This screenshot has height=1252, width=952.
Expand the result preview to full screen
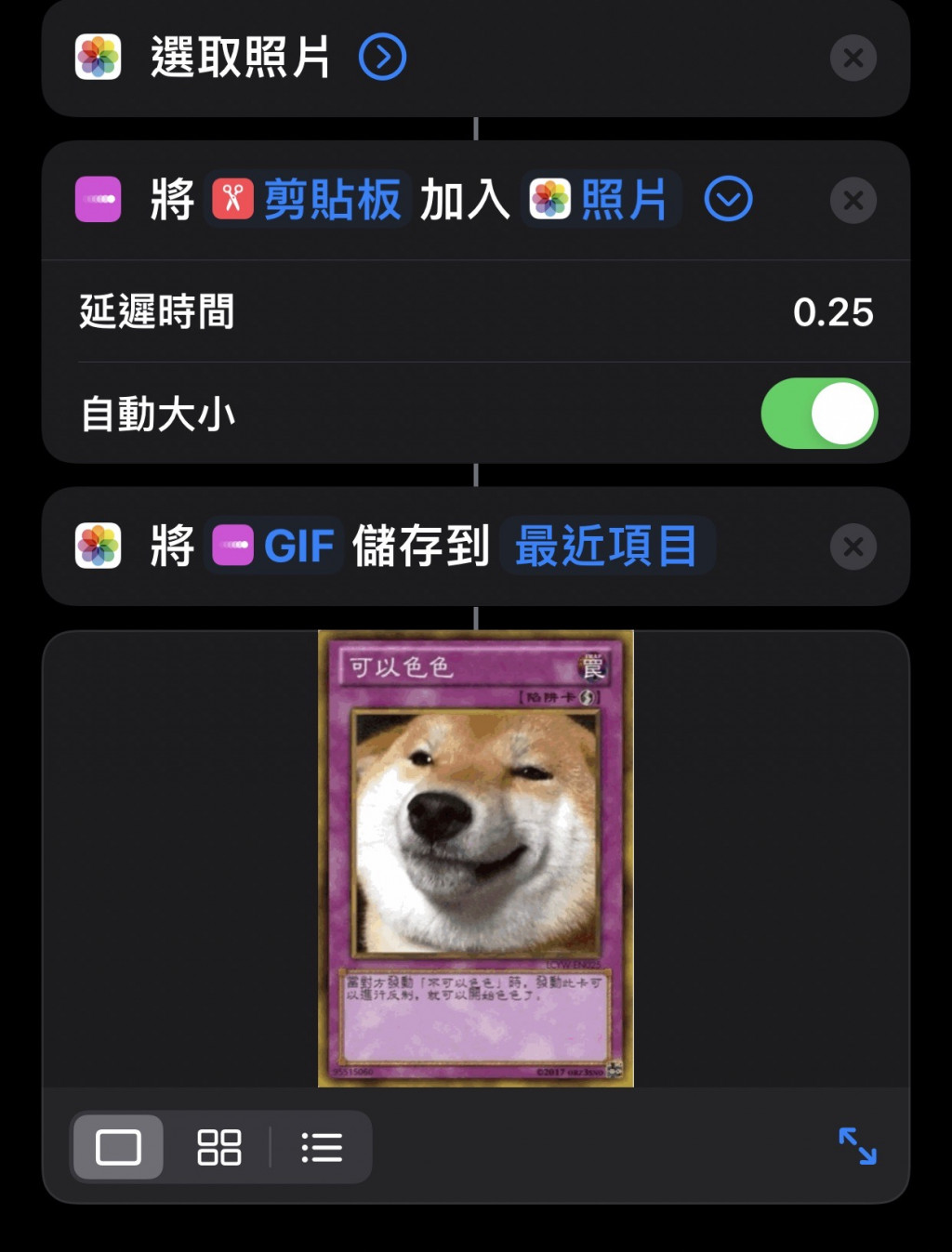857,1146
